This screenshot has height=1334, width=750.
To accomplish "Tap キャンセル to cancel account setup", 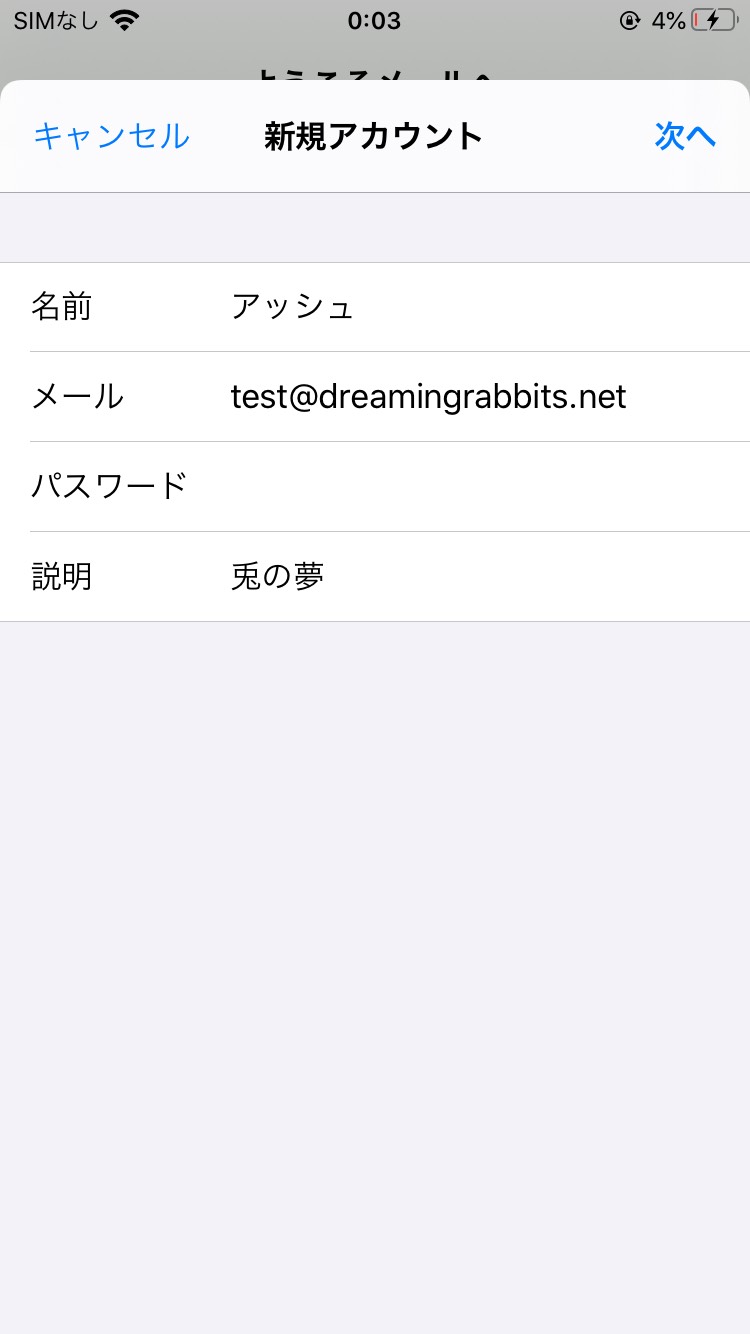I will click(x=111, y=136).
